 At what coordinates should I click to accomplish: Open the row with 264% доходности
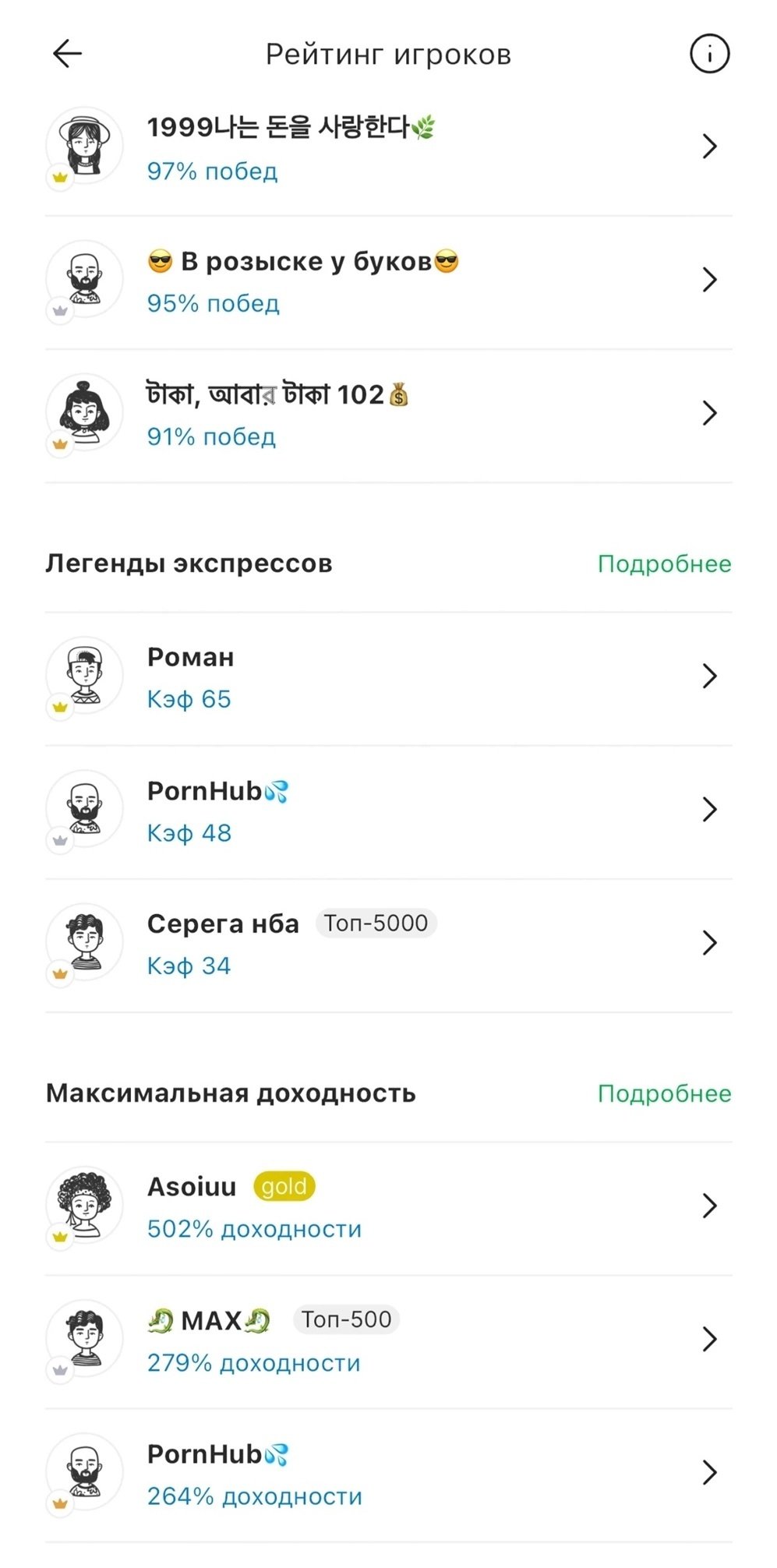[388, 1473]
